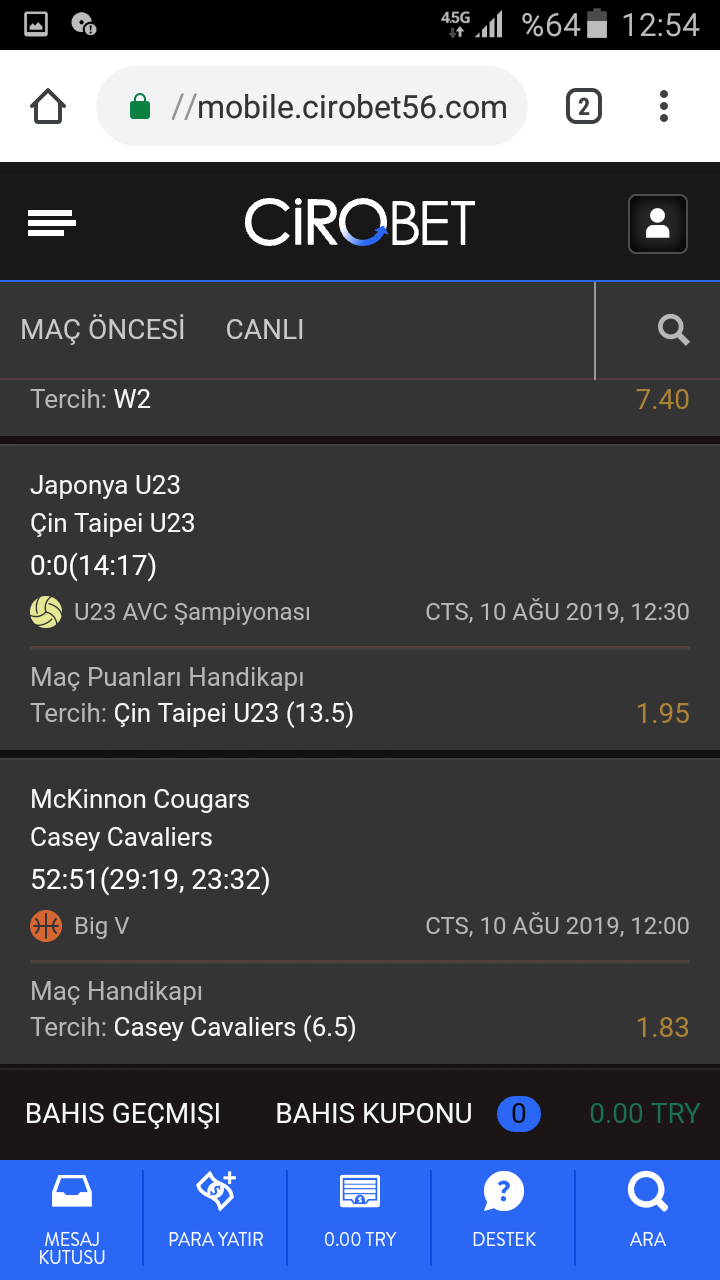Open the McKinnon Cougars vs Casey Cavaliers match

[x=360, y=911]
